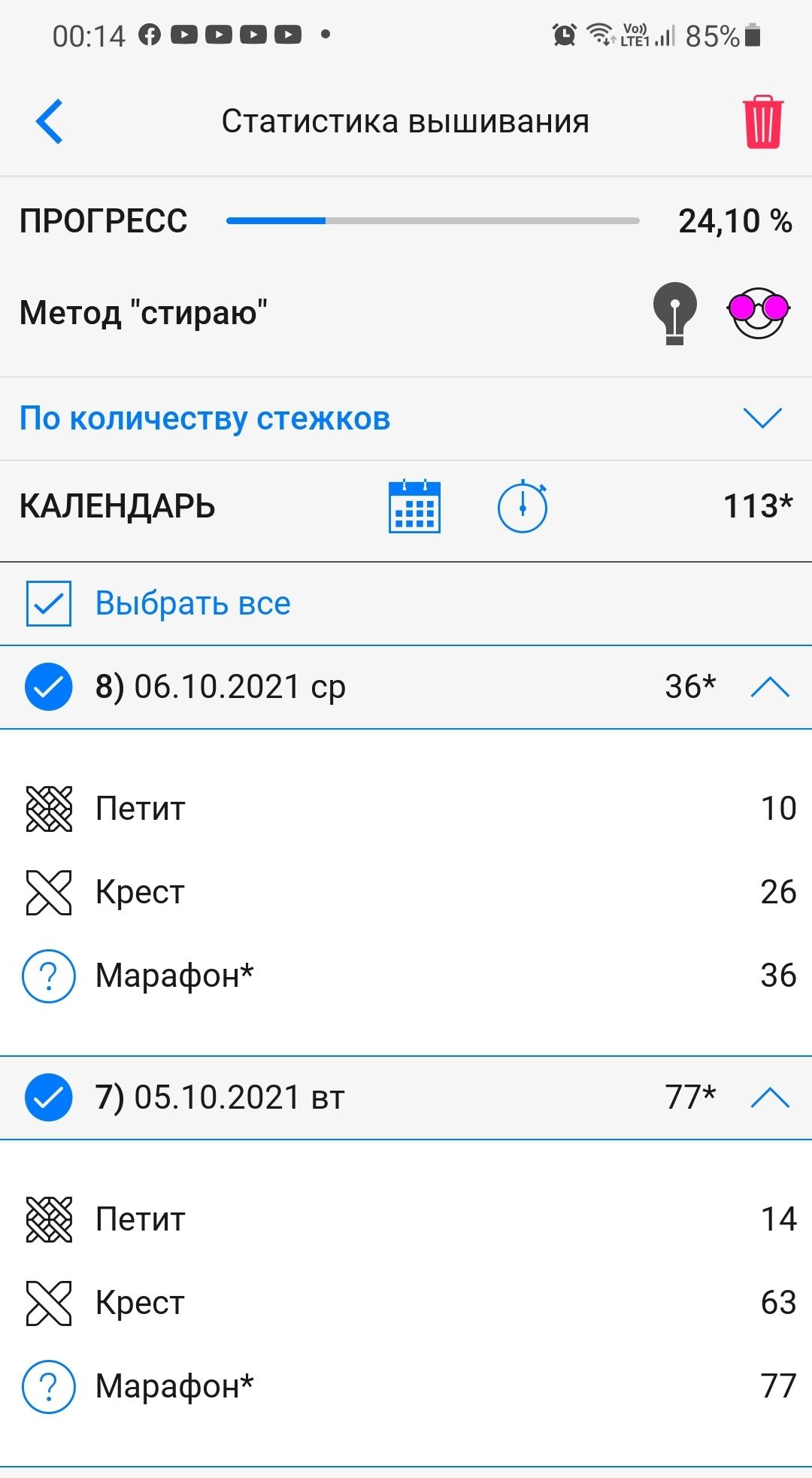The image size is (812, 1478).
Task: Toggle the "Выбрать все" checkbox
Action: [x=49, y=603]
